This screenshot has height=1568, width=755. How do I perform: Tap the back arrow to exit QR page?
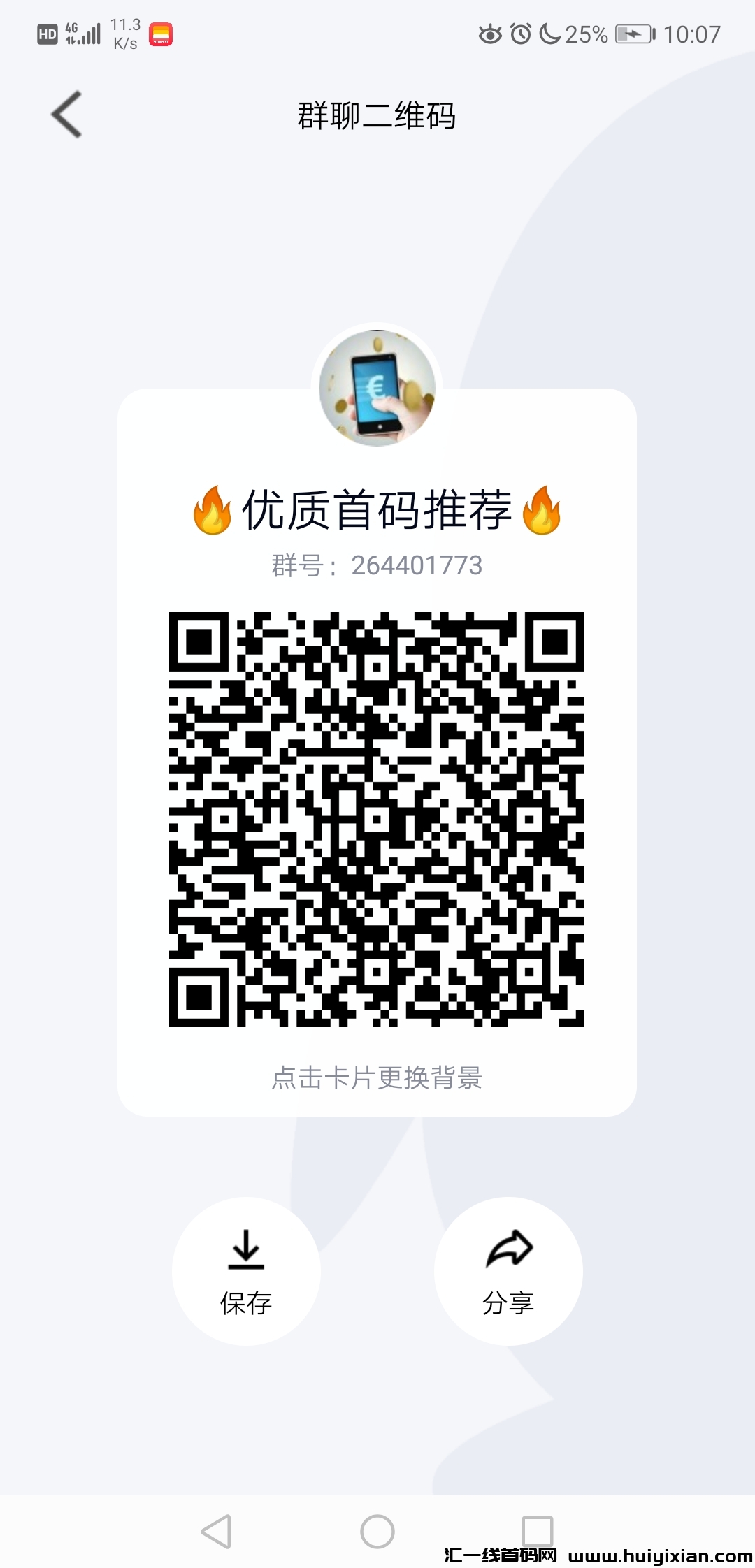tap(66, 114)
